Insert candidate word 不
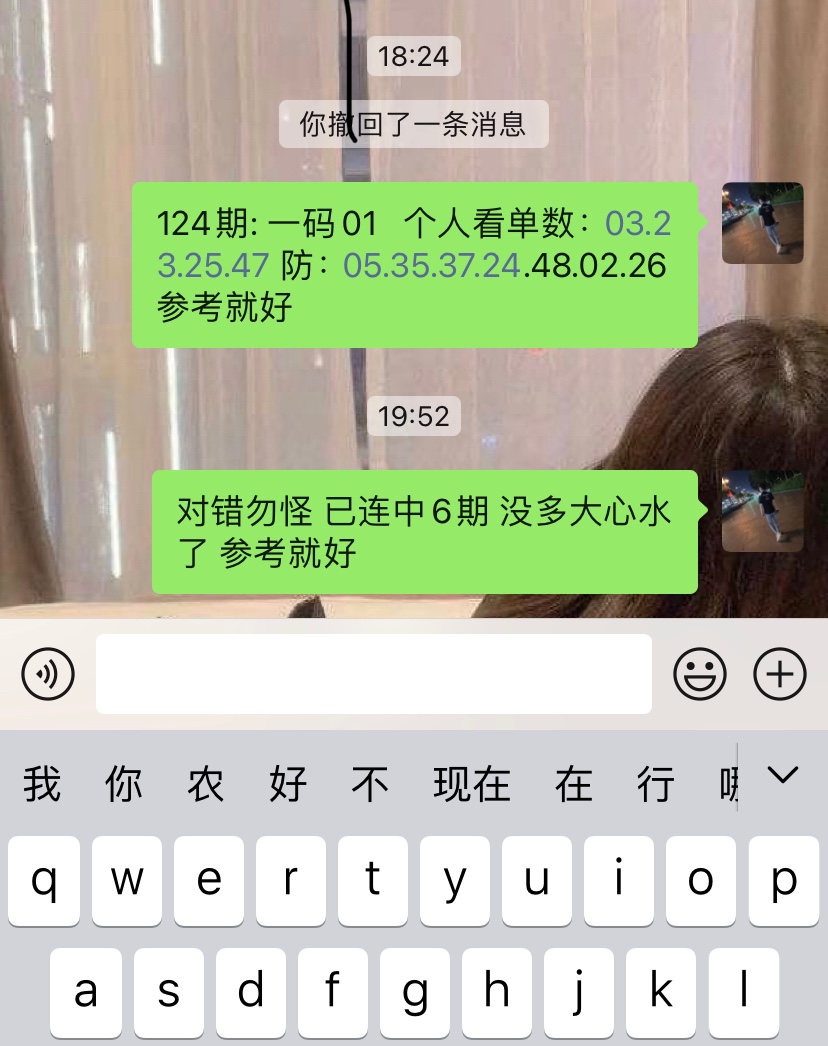The image size is (828, 1046). coord(370,785)
